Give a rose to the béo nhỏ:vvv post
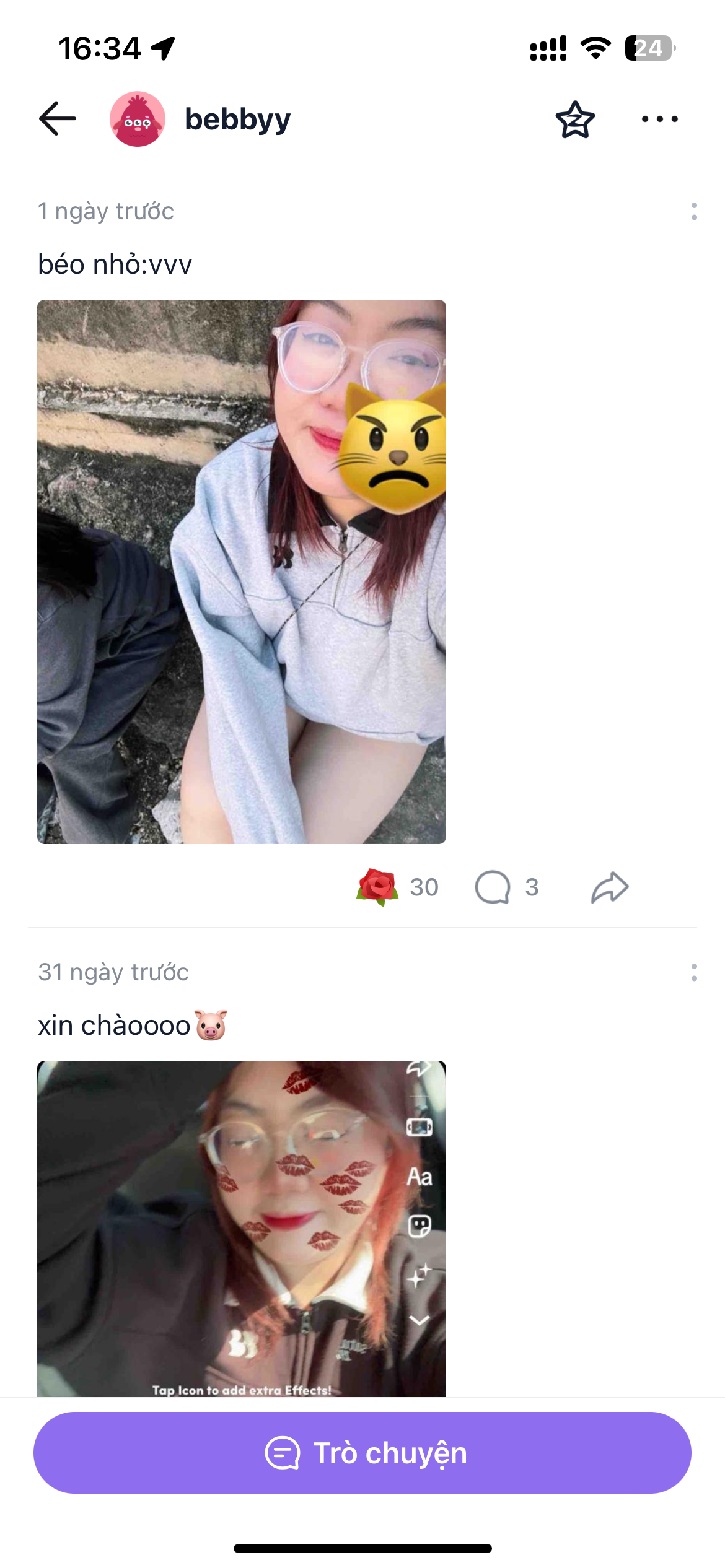 (377, 887)
